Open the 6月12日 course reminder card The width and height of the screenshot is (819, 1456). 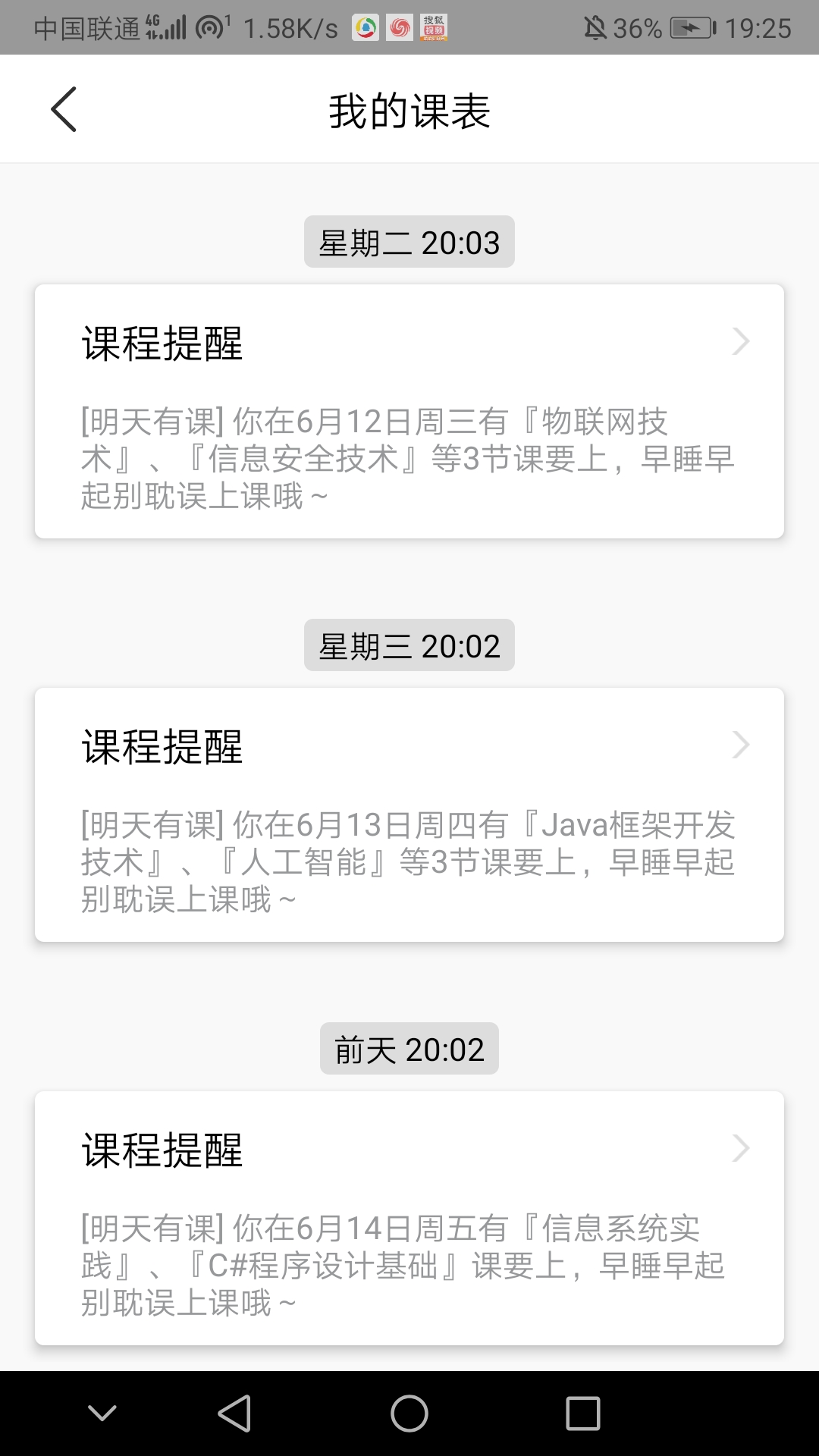[409, 411]
